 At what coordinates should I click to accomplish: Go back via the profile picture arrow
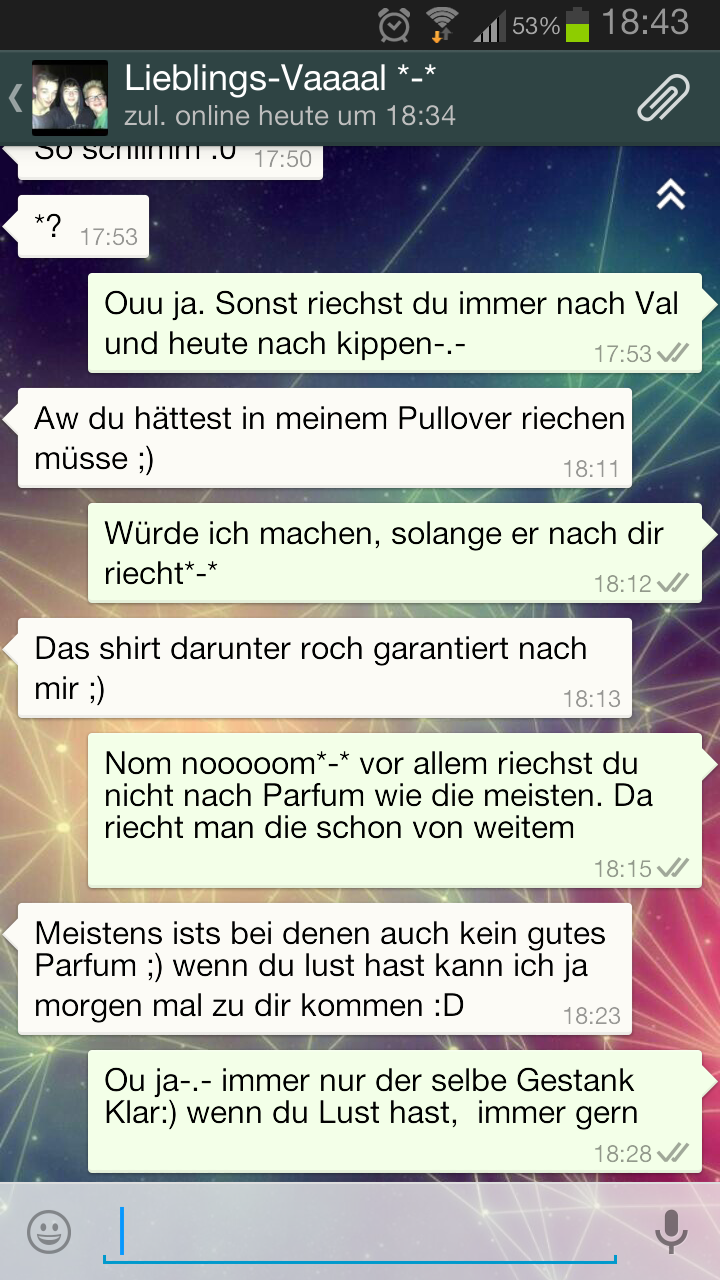coord(58,98)
